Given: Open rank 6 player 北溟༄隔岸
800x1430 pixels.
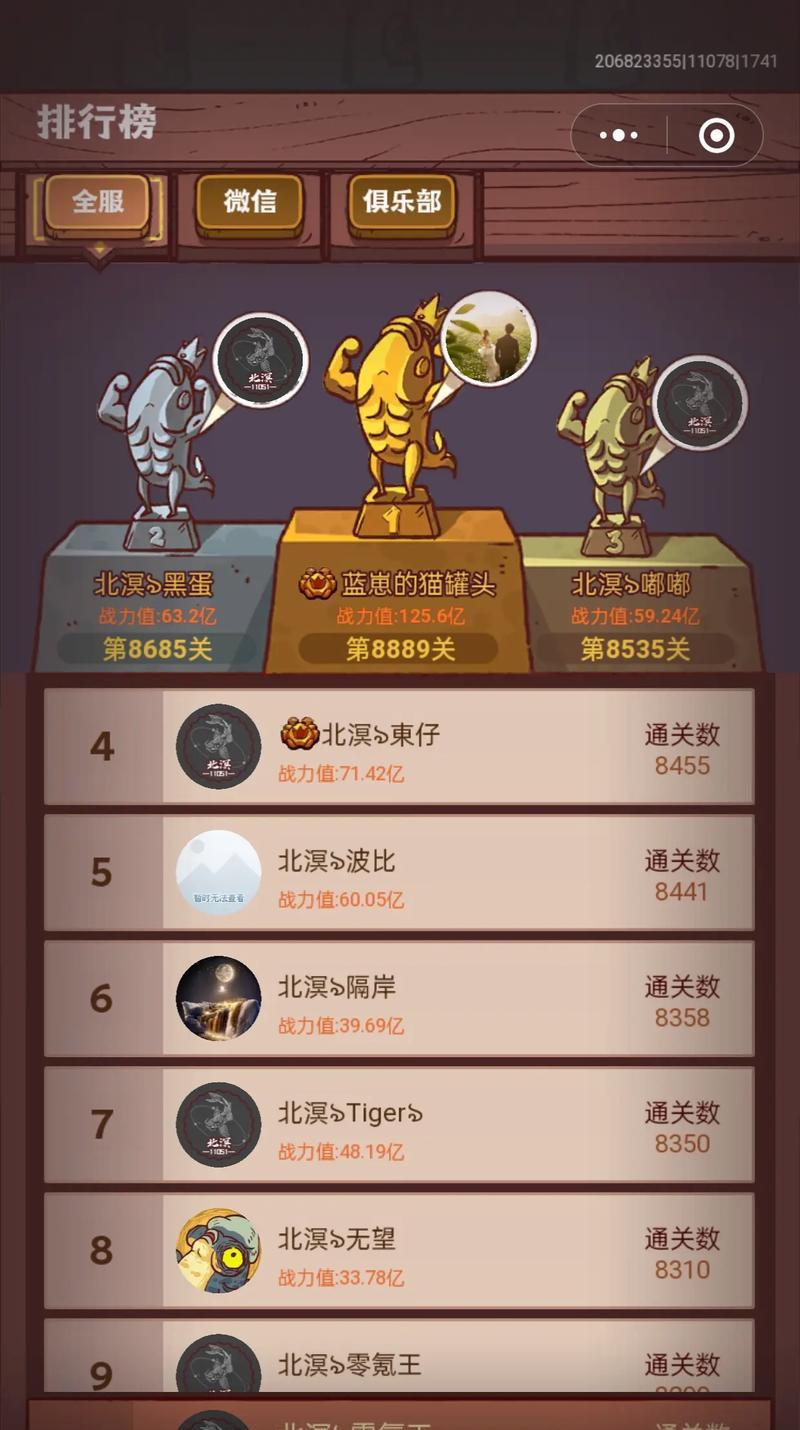Looking at the screenshot, I should [398, 999].
